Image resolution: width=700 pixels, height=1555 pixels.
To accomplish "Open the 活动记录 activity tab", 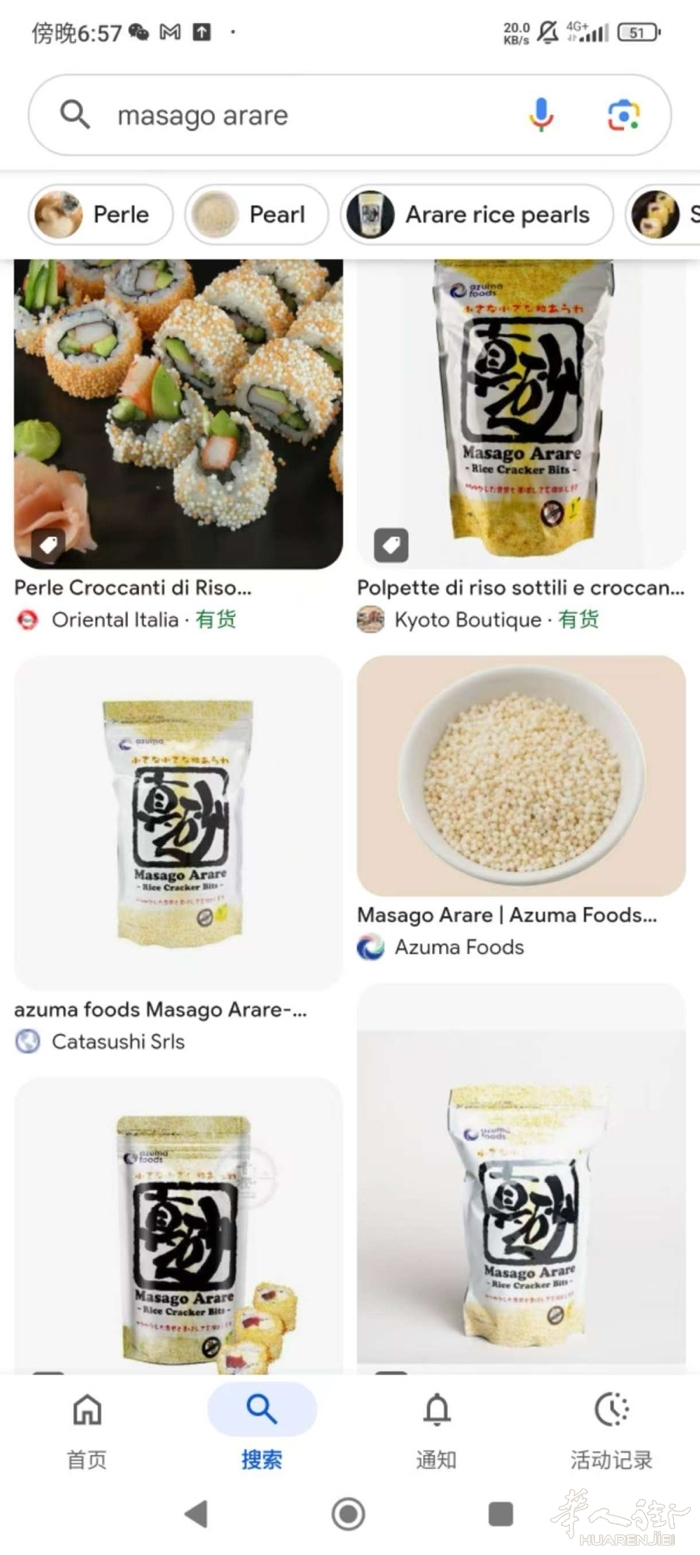I will coord(611,1432).
